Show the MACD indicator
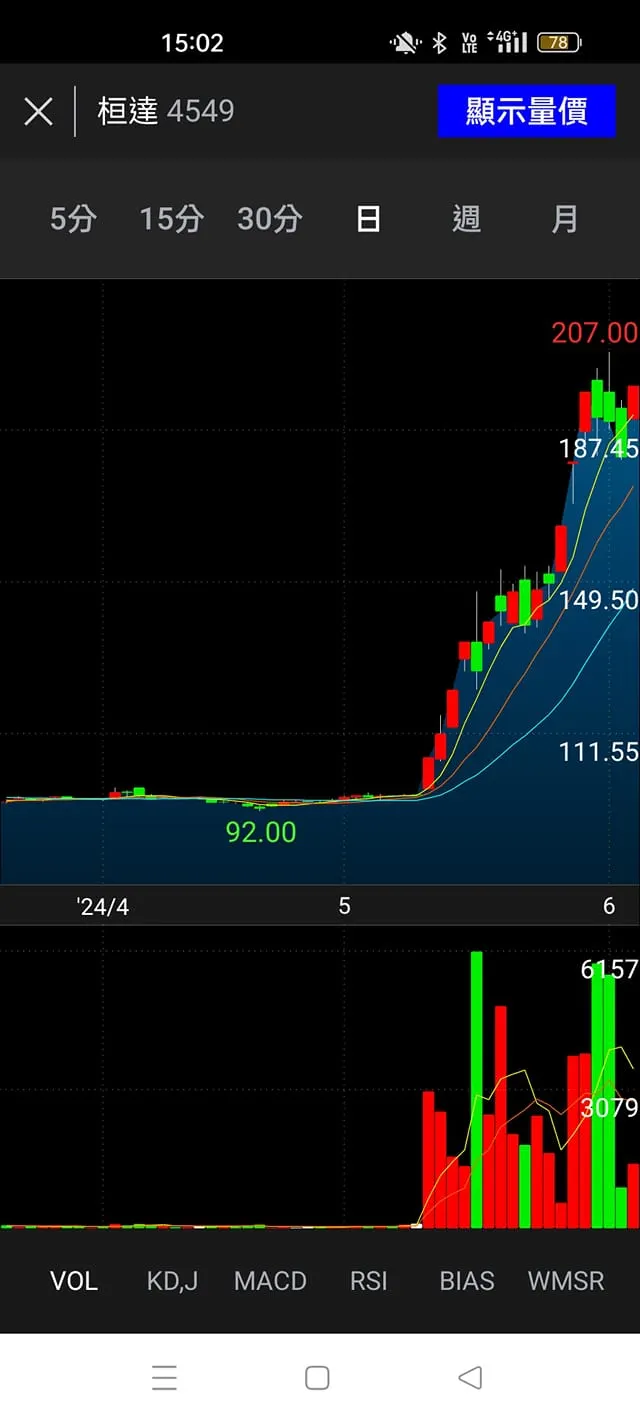Screen dimensions: 640x1422 (270, 1281)
